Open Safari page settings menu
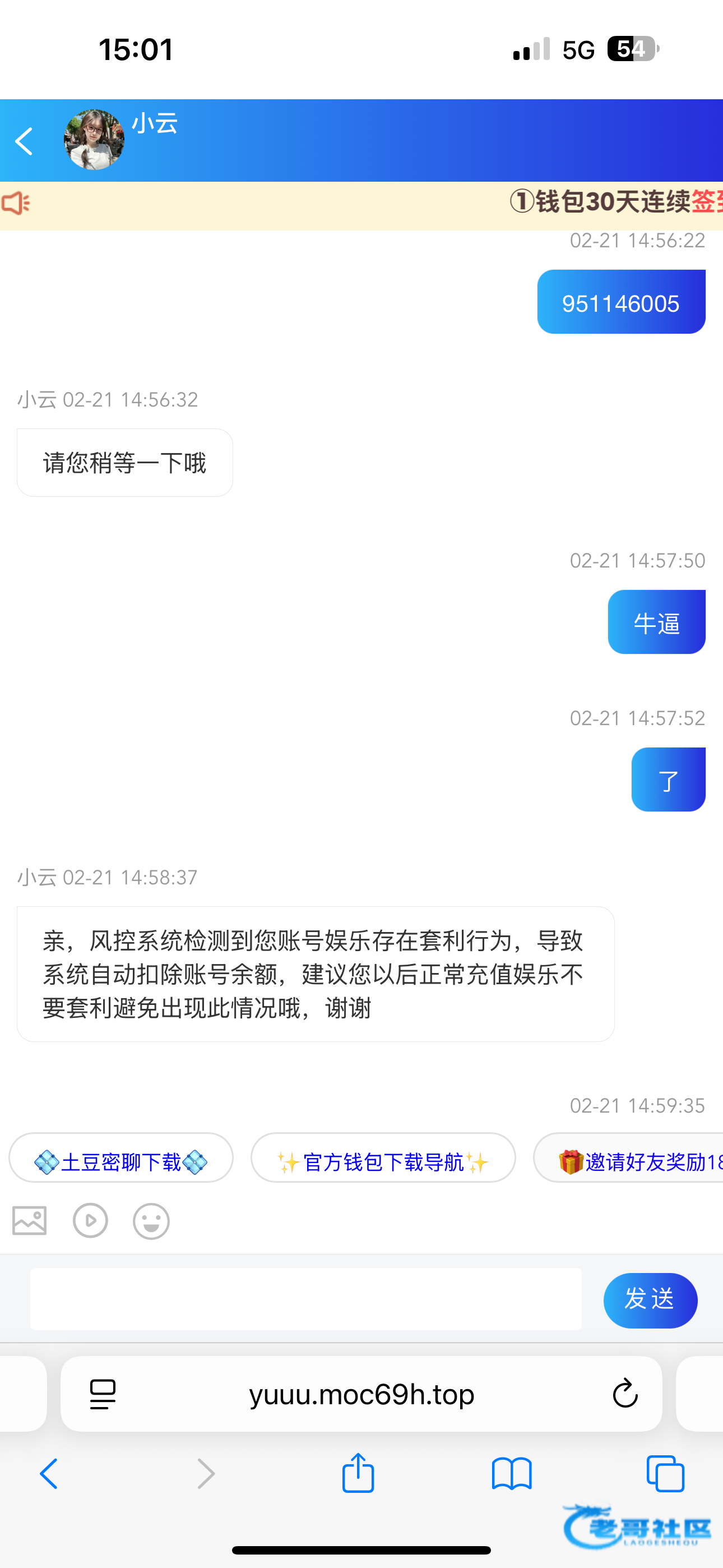723x1568 pixels. [103, 1394]
